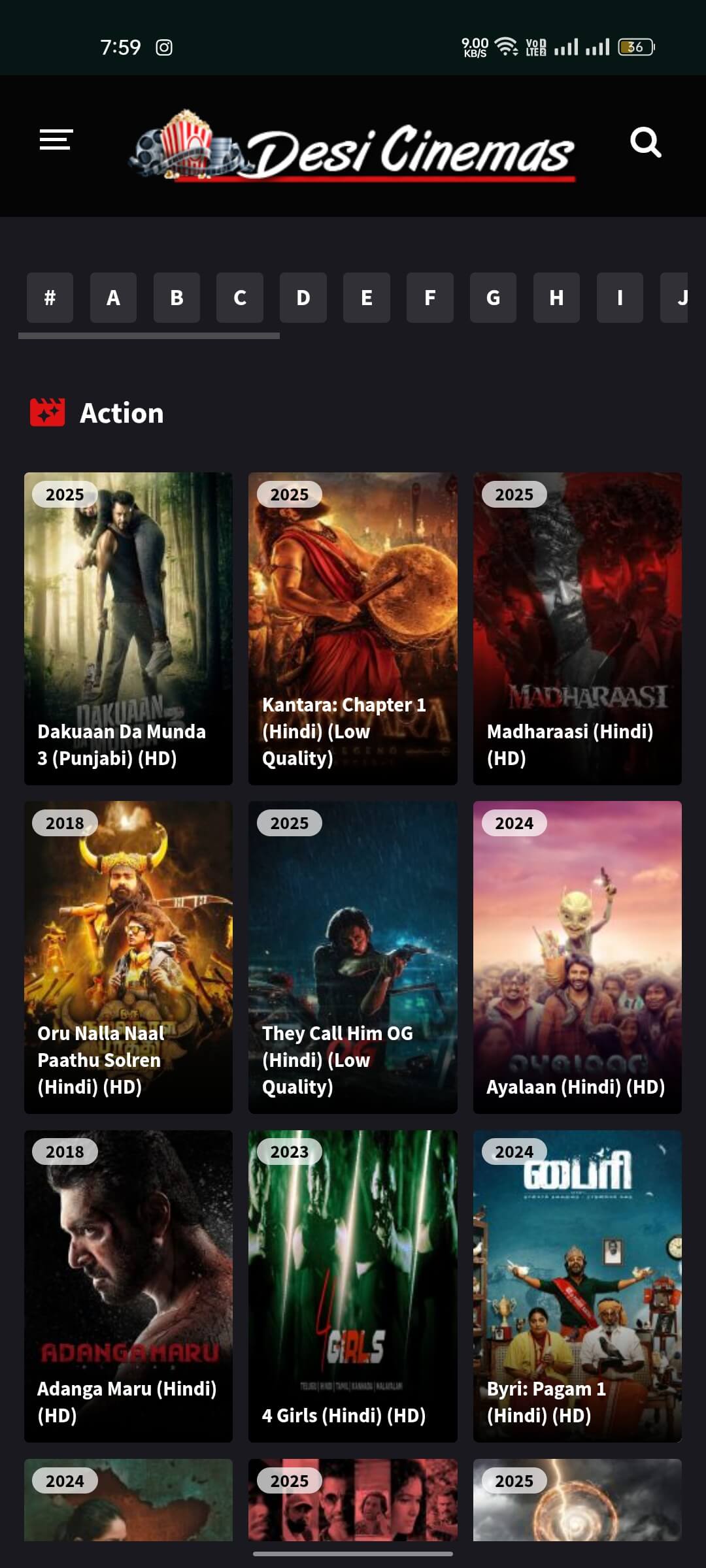View Madharaasi (Hindi) (HD)
The image size is (706, 1568).
pyautogui.click(x=577, y=628)
